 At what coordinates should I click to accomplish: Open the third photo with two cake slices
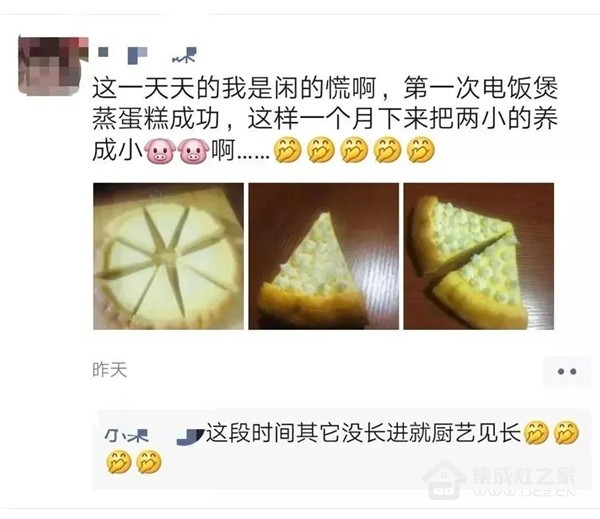click(478, 256)
